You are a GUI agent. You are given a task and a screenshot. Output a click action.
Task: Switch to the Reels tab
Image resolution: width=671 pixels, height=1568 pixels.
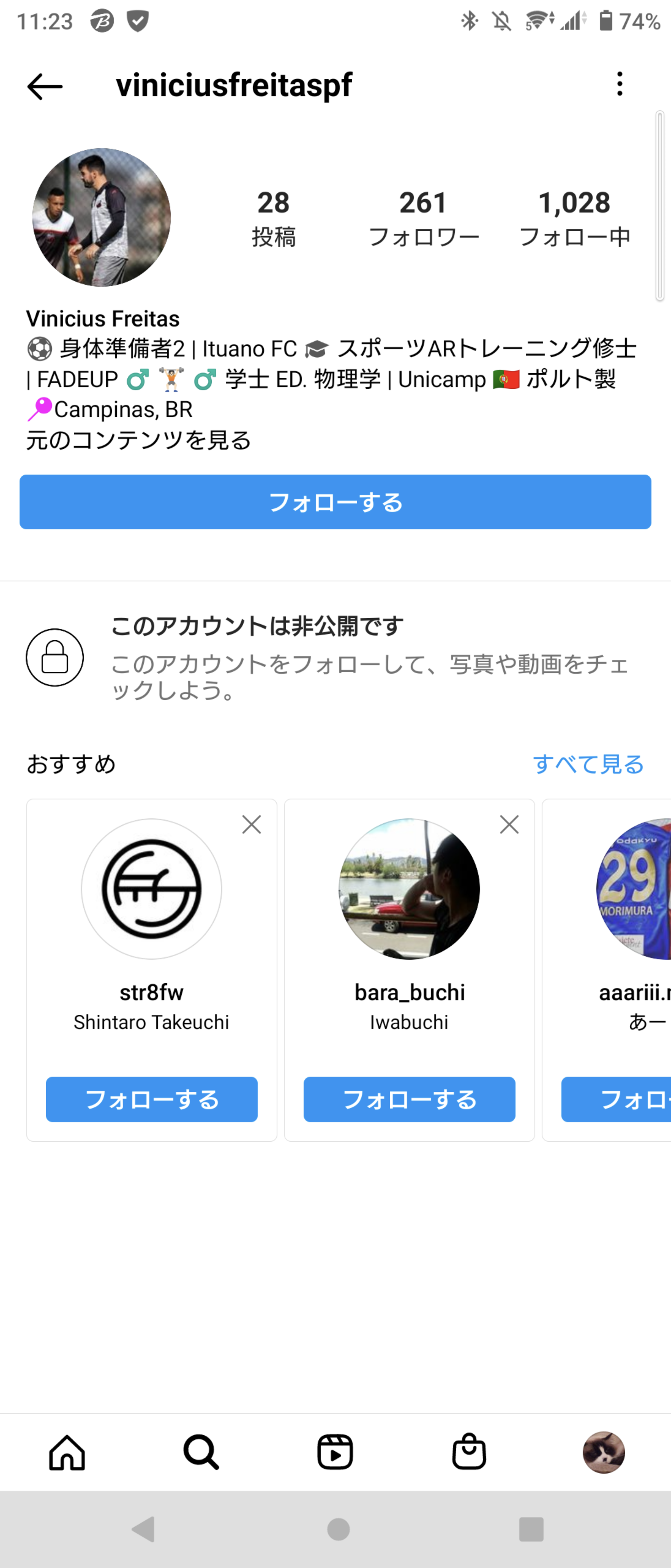[x=335, y=1452]
